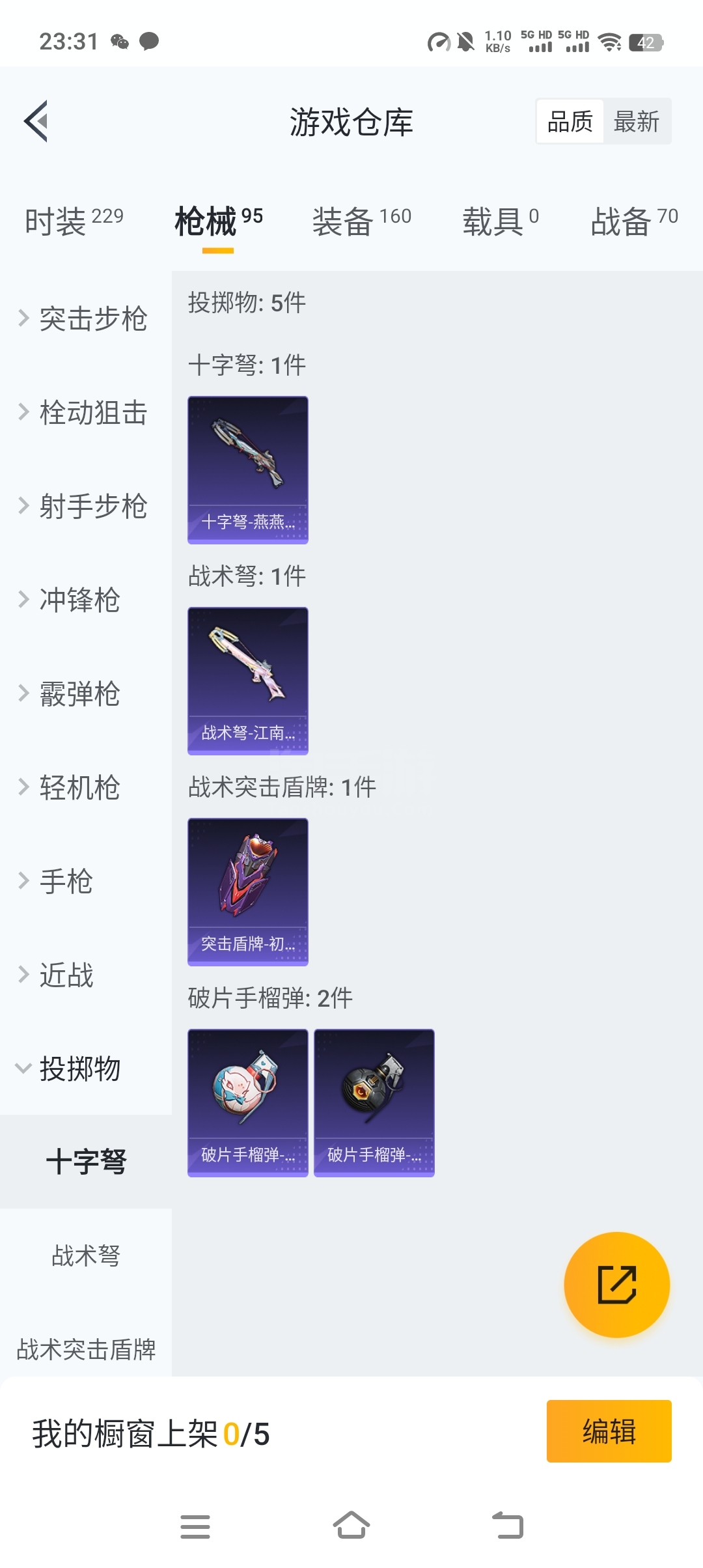Select the 战术弩 subcategory
703x1568 pixels.
[x=86, y=1255]
